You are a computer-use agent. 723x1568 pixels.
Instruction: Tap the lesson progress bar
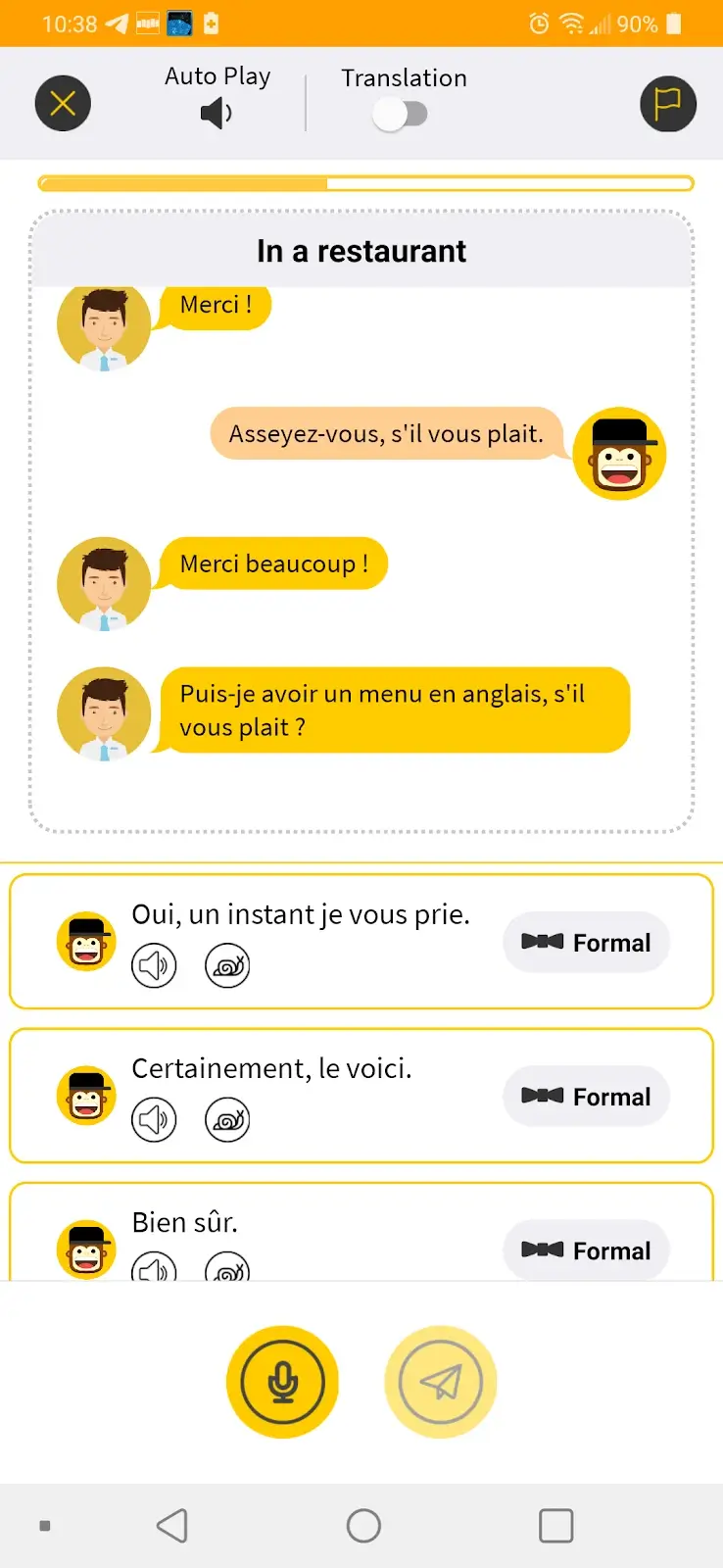(x=362, y=182)
